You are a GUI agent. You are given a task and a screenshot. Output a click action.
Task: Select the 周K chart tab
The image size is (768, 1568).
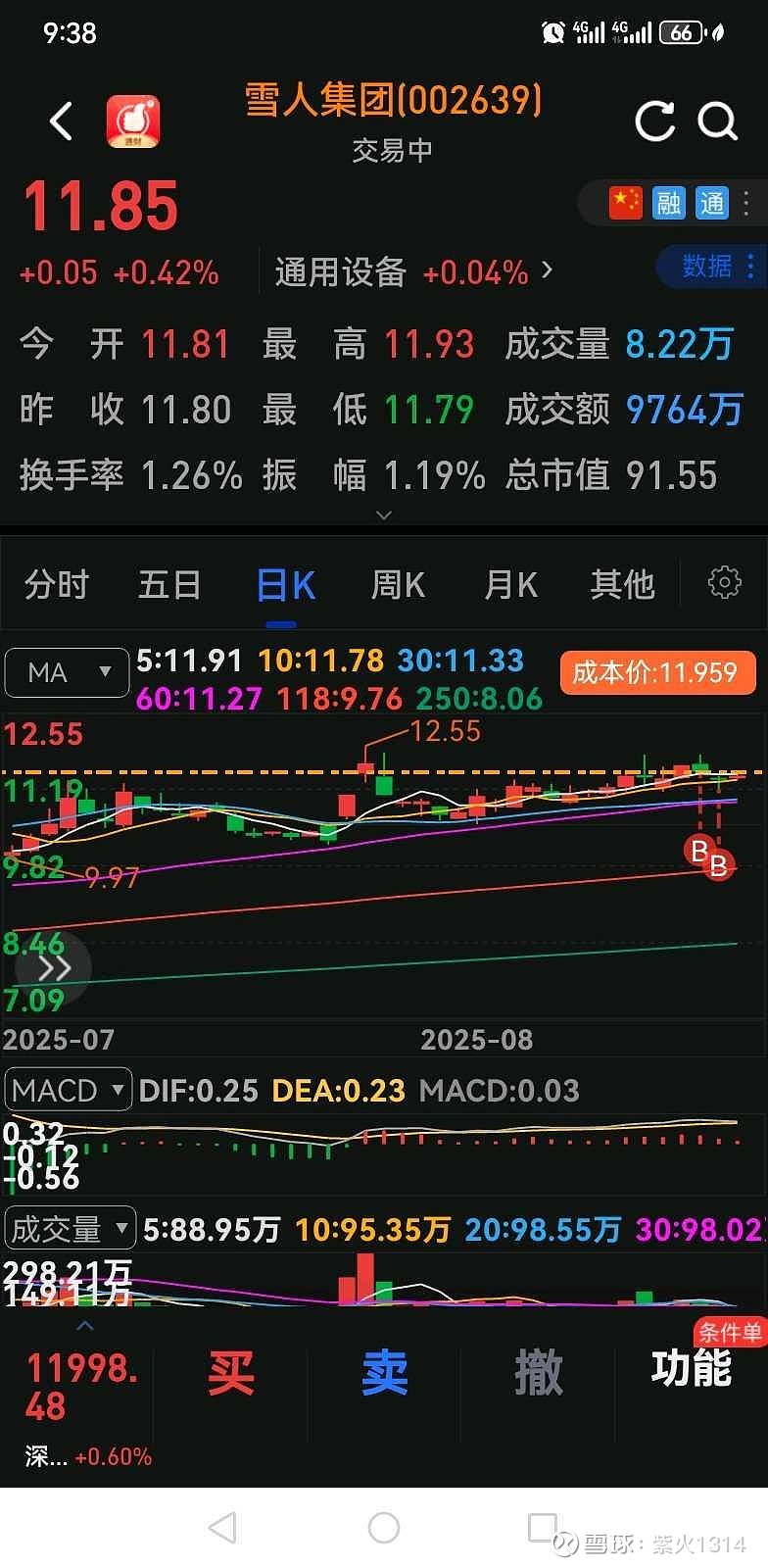pyautogui.click(x=398, y=585)
